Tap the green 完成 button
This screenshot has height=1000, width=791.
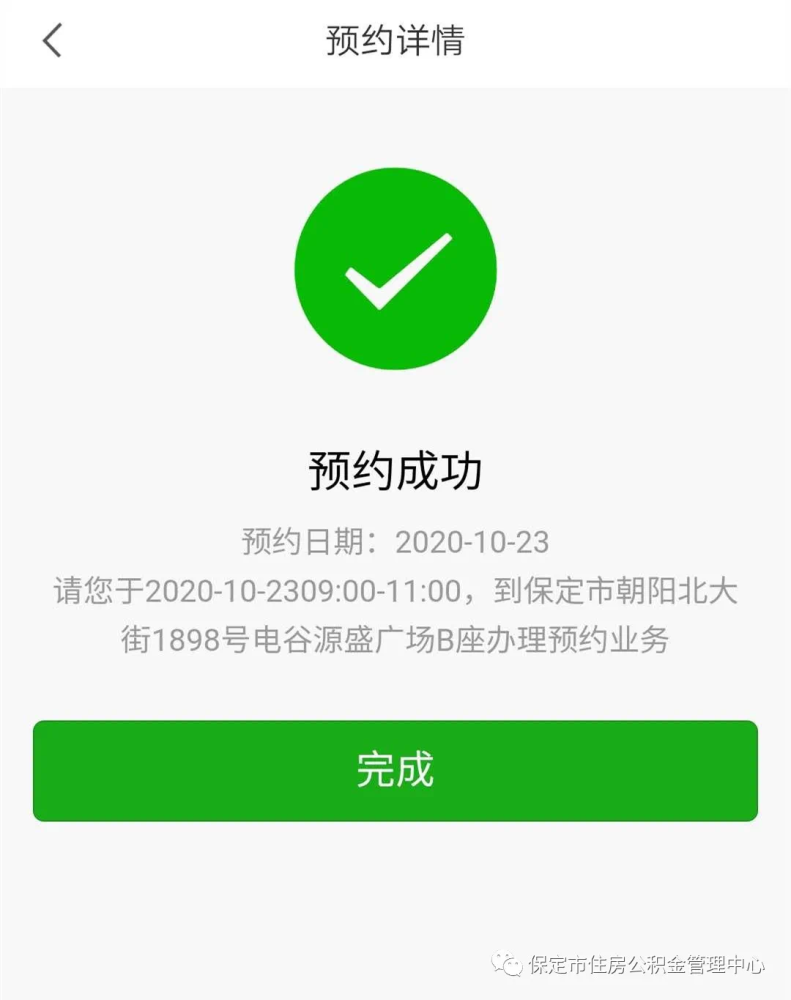[395, 771]
